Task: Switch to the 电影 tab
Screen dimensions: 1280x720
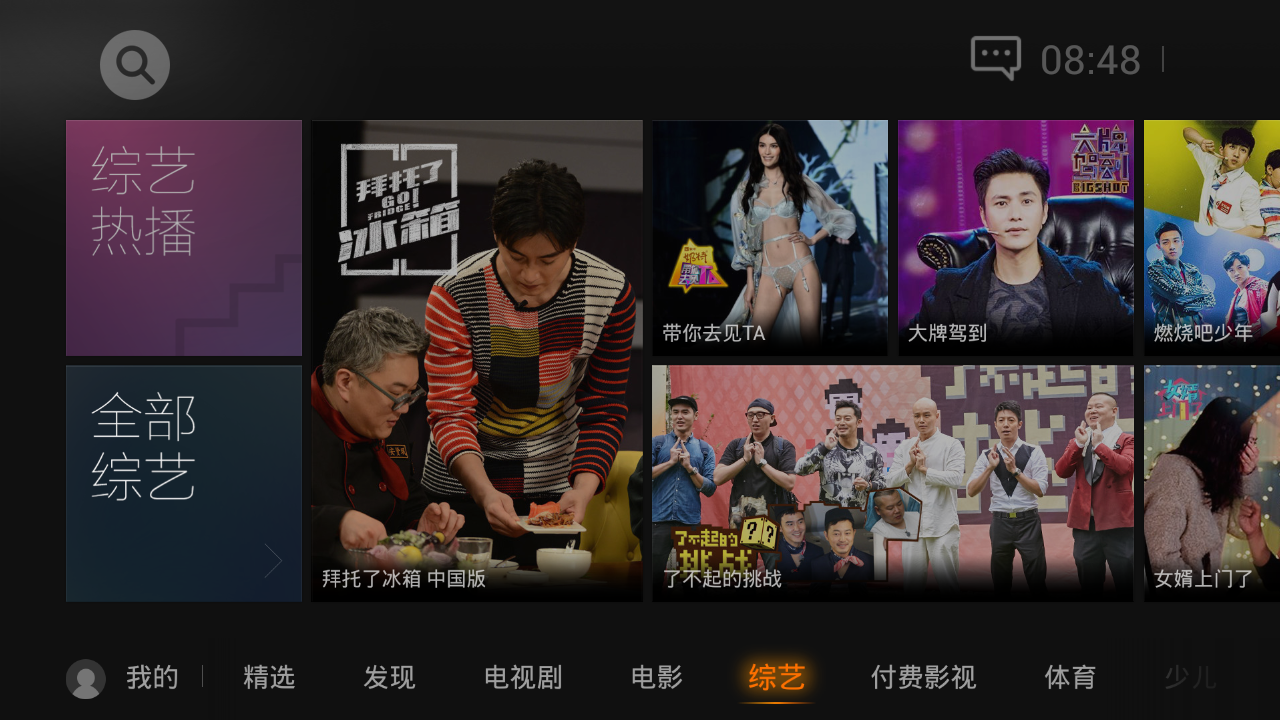Action: point(657,678)
